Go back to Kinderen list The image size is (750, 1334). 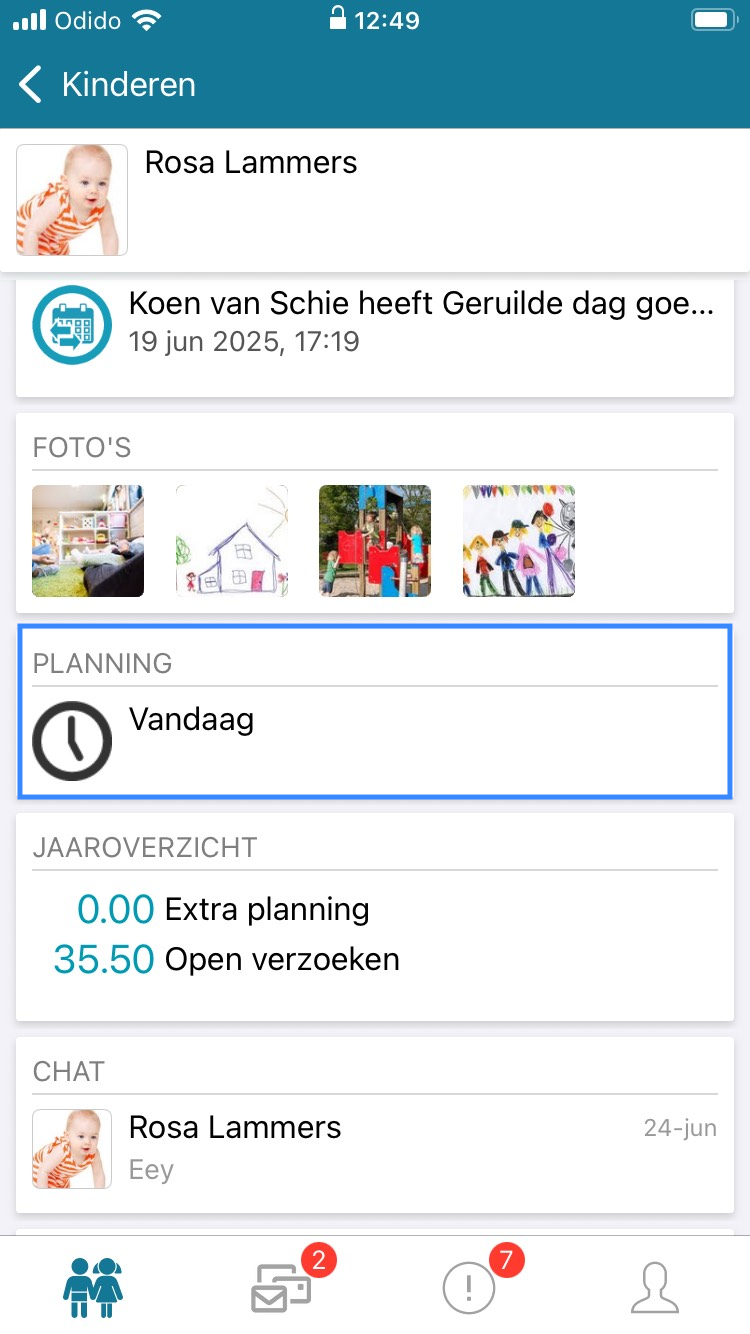pyautogui.click(x=107, y=85)
